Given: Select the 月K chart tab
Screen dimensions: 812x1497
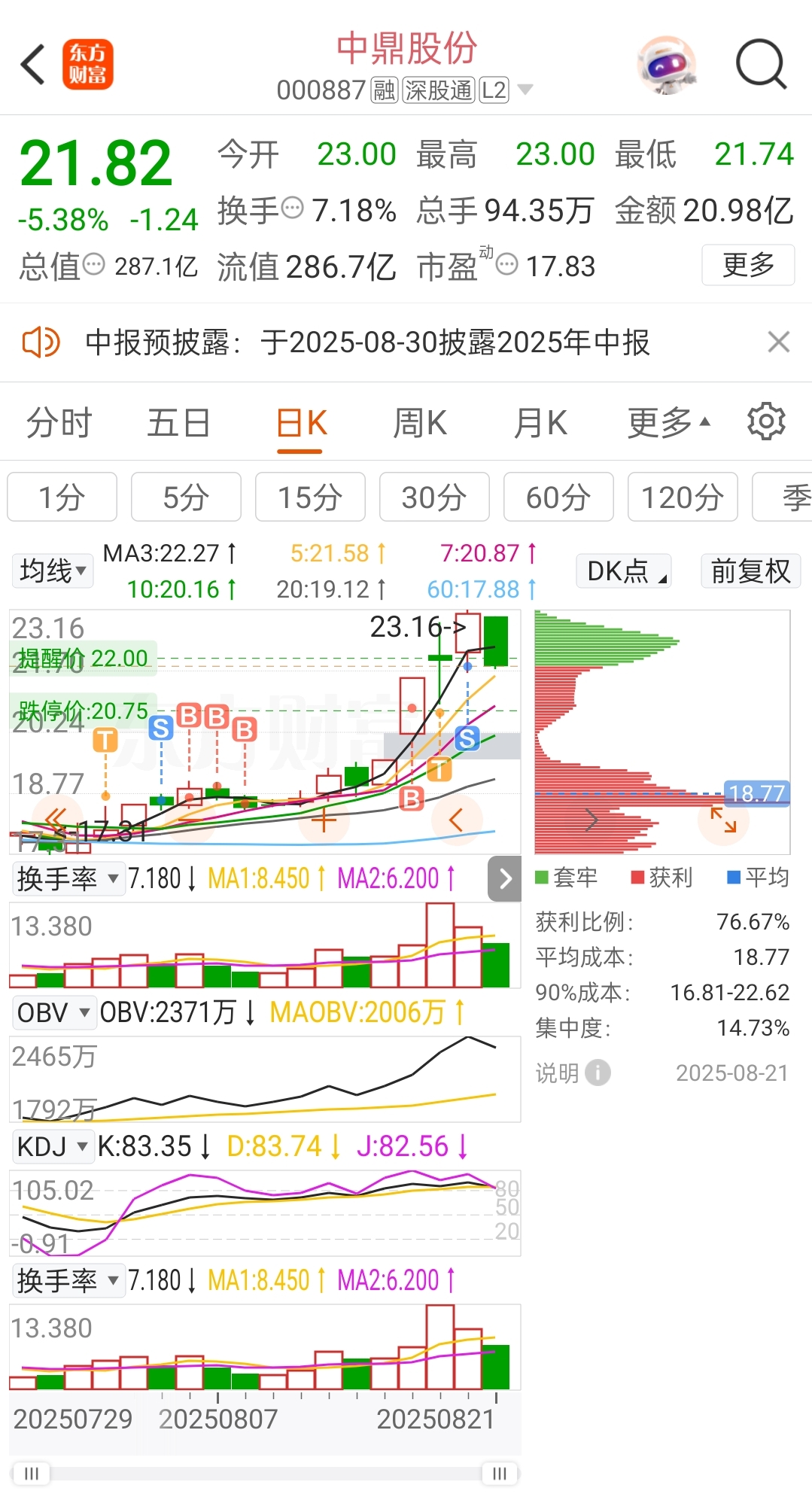Looking at the screenshot, I should point(540,423).
